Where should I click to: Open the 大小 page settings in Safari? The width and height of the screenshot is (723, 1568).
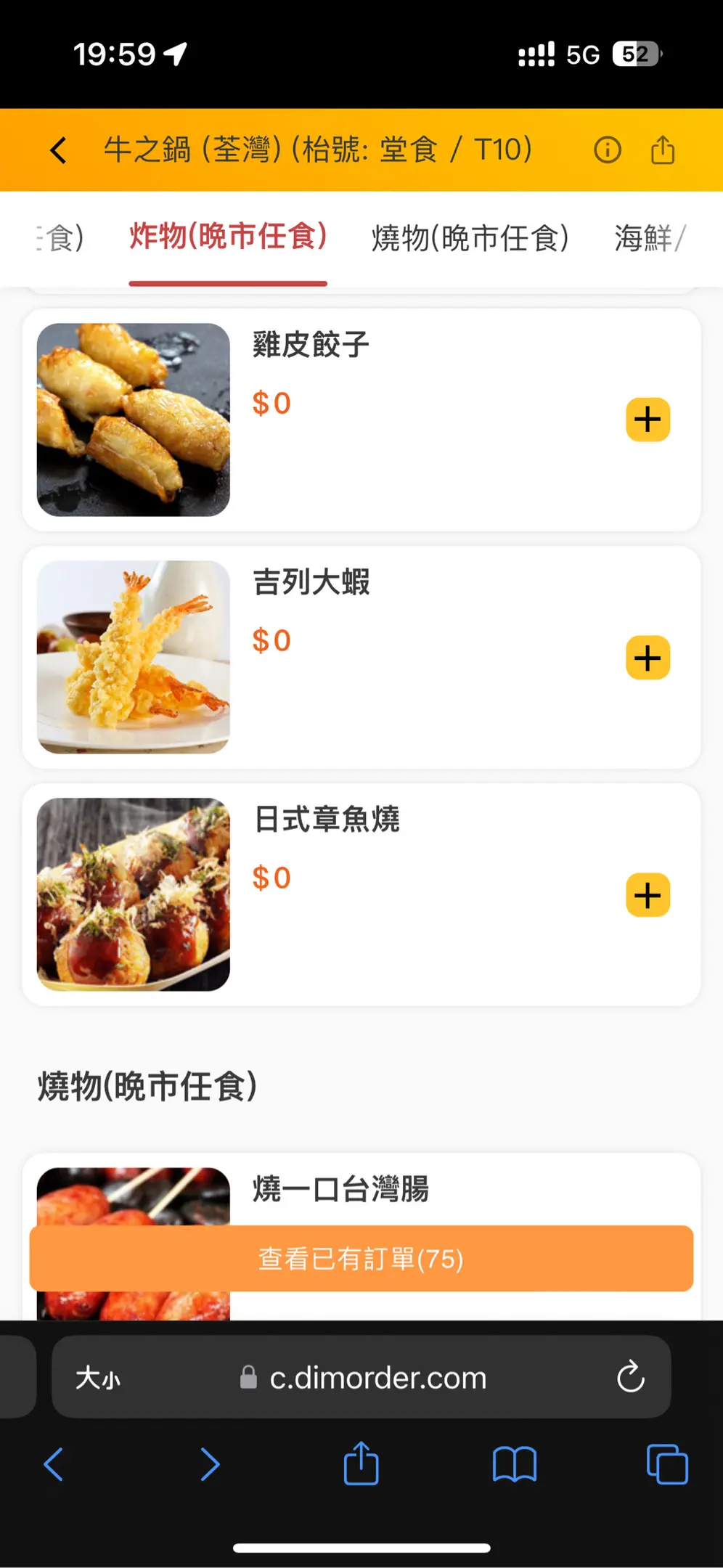pyautogui.click(x=98, y=1377)
